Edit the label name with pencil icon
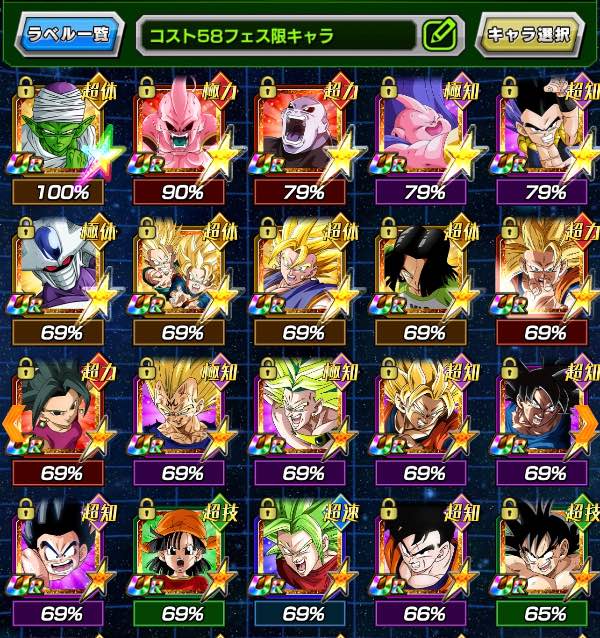Screen dimensions: 600x638 (438, 35)
